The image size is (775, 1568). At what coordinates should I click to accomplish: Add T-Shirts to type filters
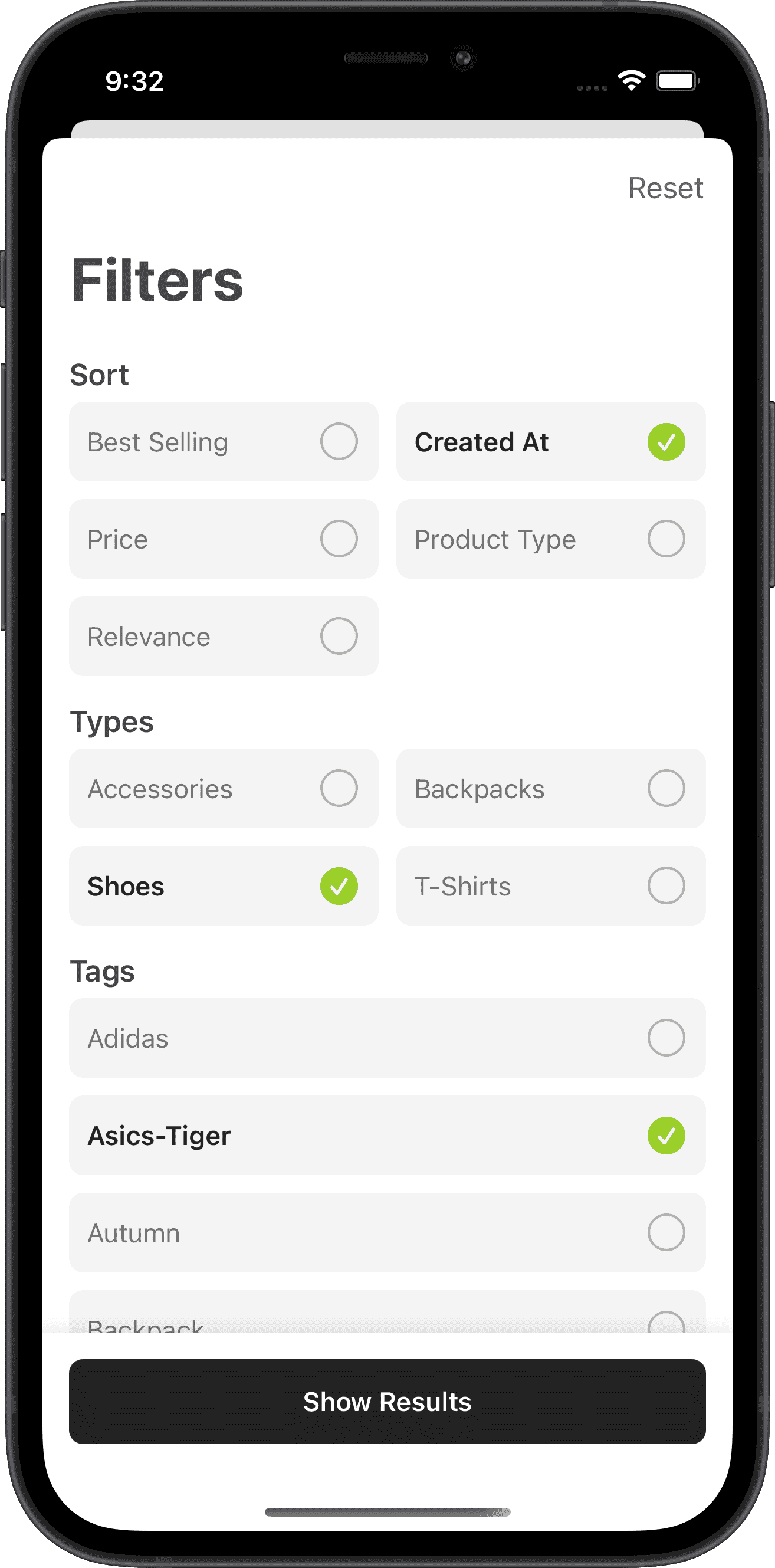click(550, 885)
